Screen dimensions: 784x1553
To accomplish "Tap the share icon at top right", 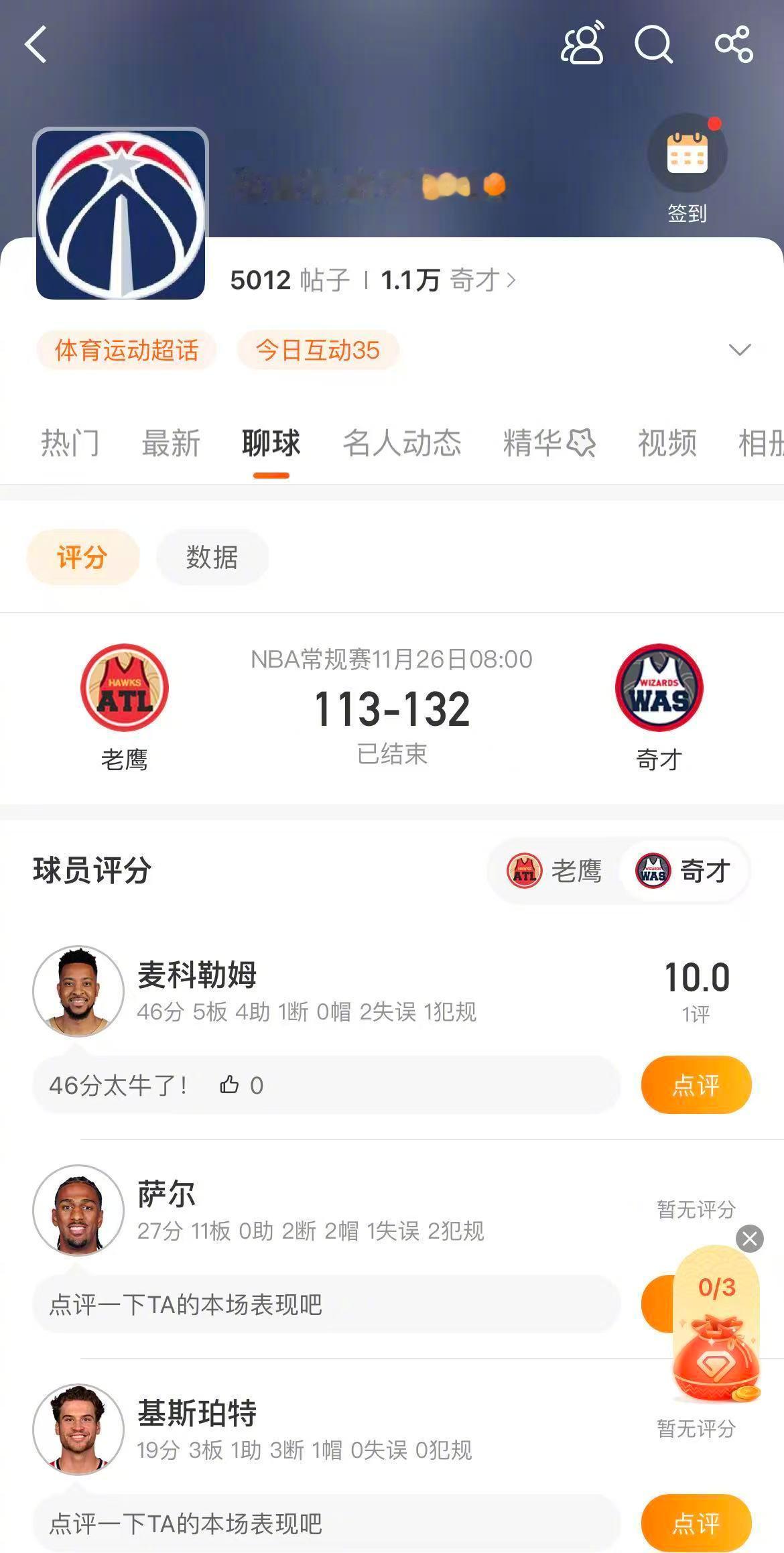I will (x=734, y=46).
